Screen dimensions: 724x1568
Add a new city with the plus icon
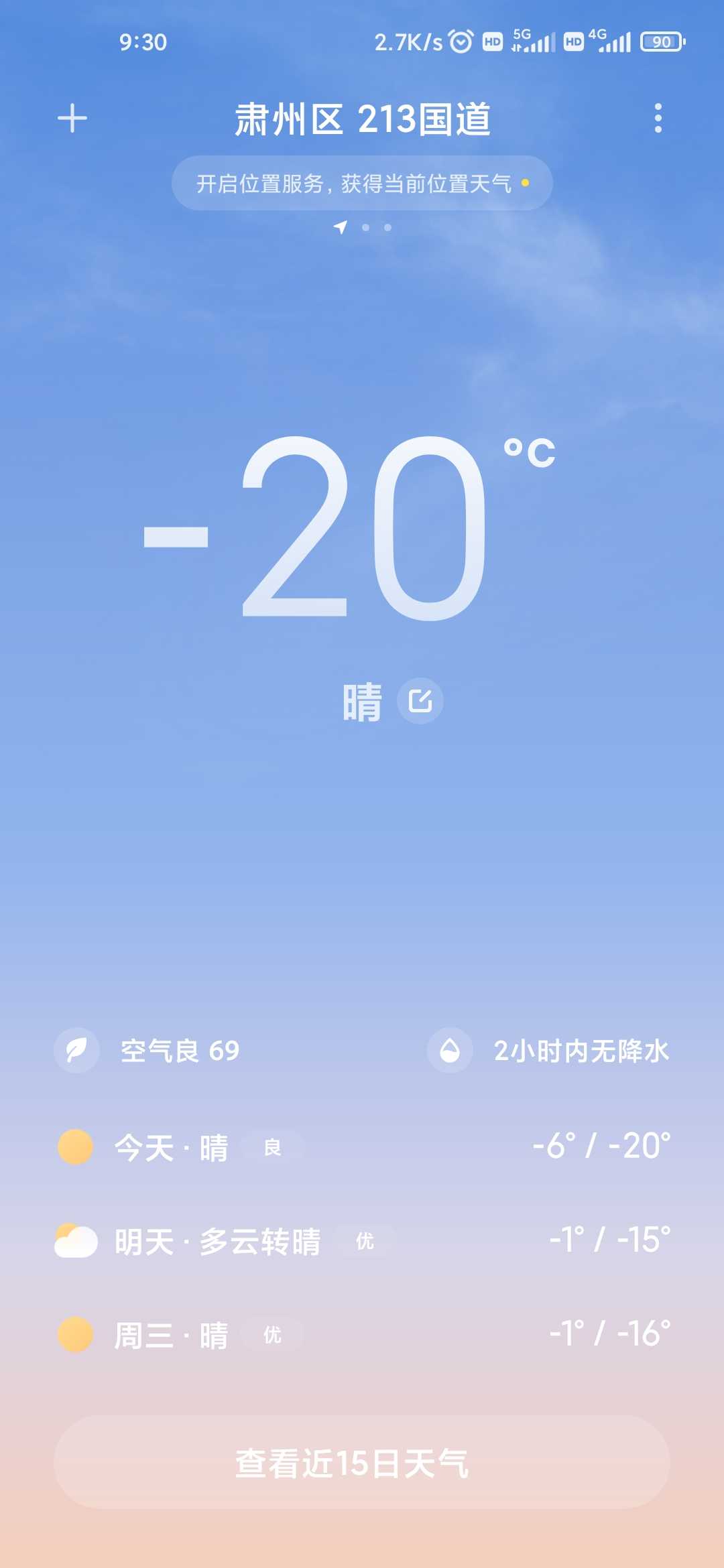(72, 119)
